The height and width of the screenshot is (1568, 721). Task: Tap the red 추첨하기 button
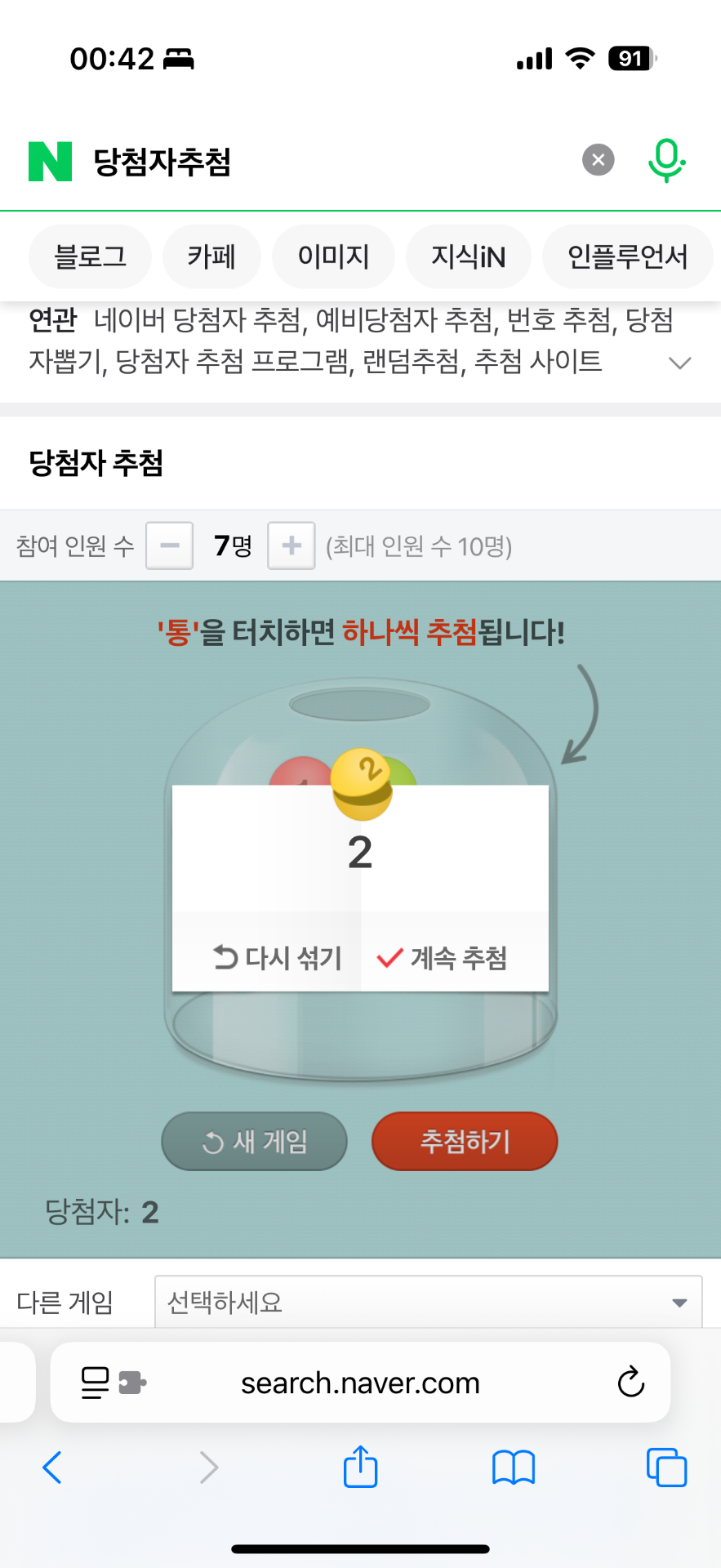(465, 1141)
